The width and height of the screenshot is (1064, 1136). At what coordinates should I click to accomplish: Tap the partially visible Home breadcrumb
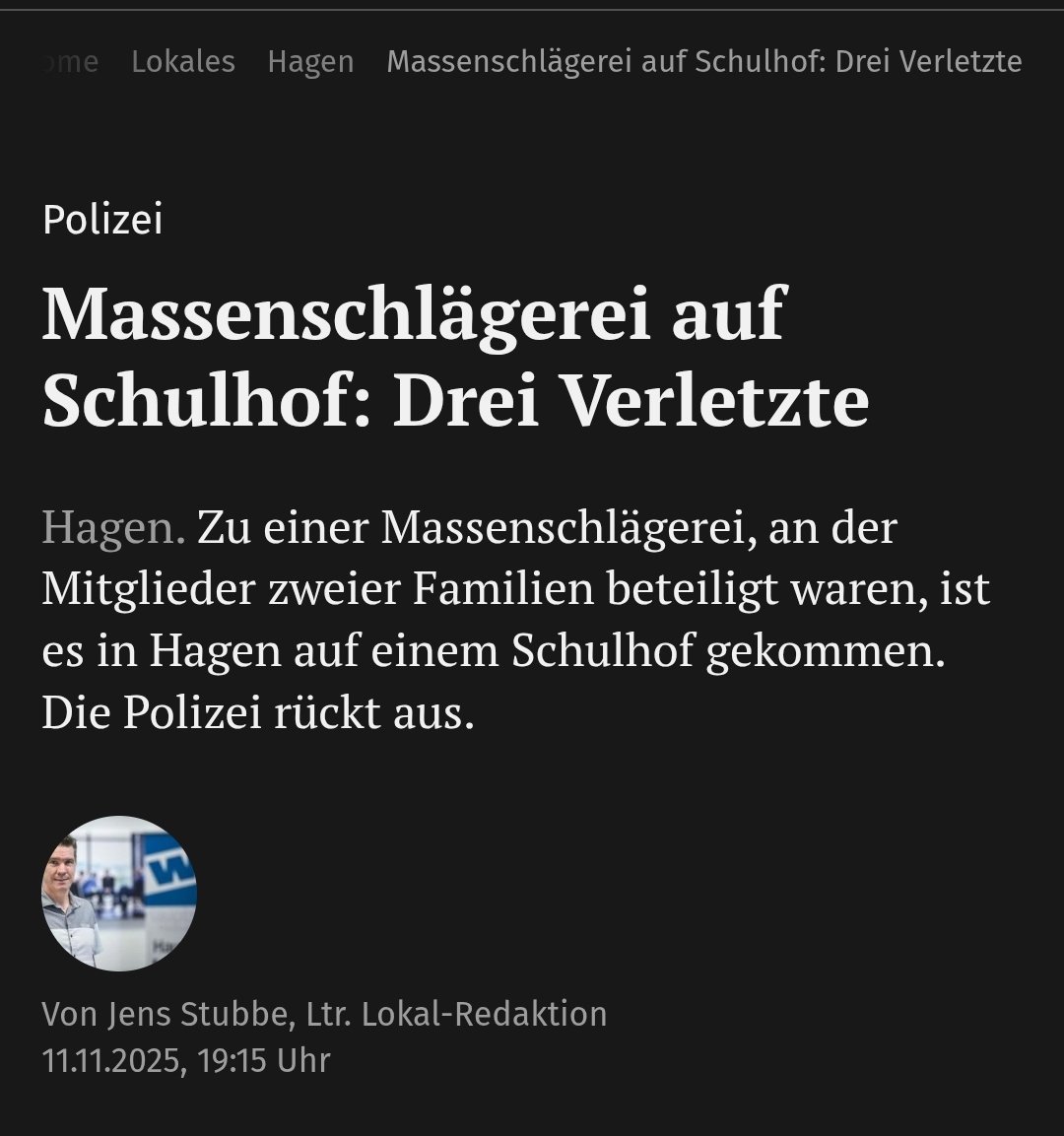click(x=73, y=62)
